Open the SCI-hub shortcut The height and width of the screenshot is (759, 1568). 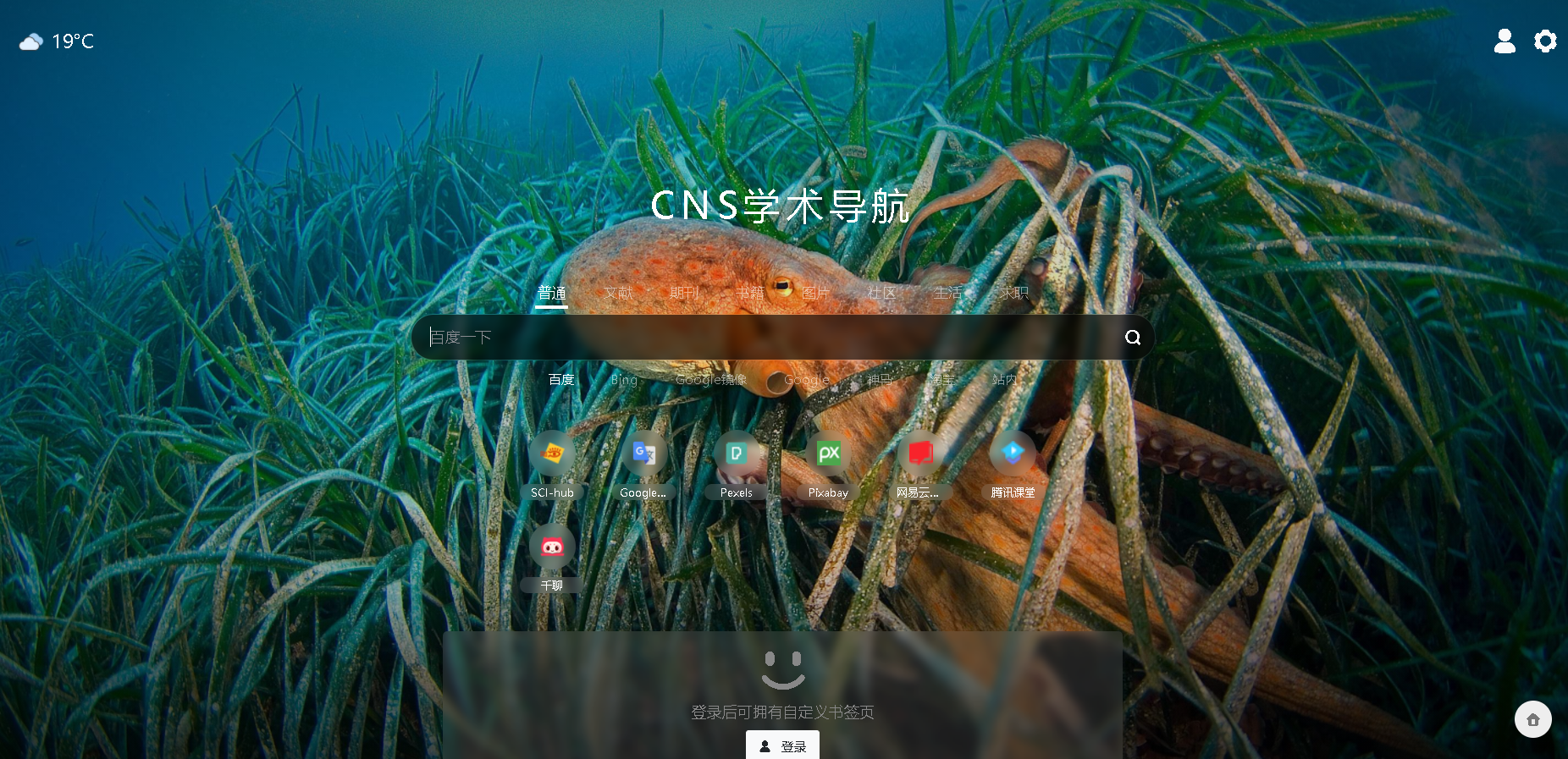click(552, 454)
